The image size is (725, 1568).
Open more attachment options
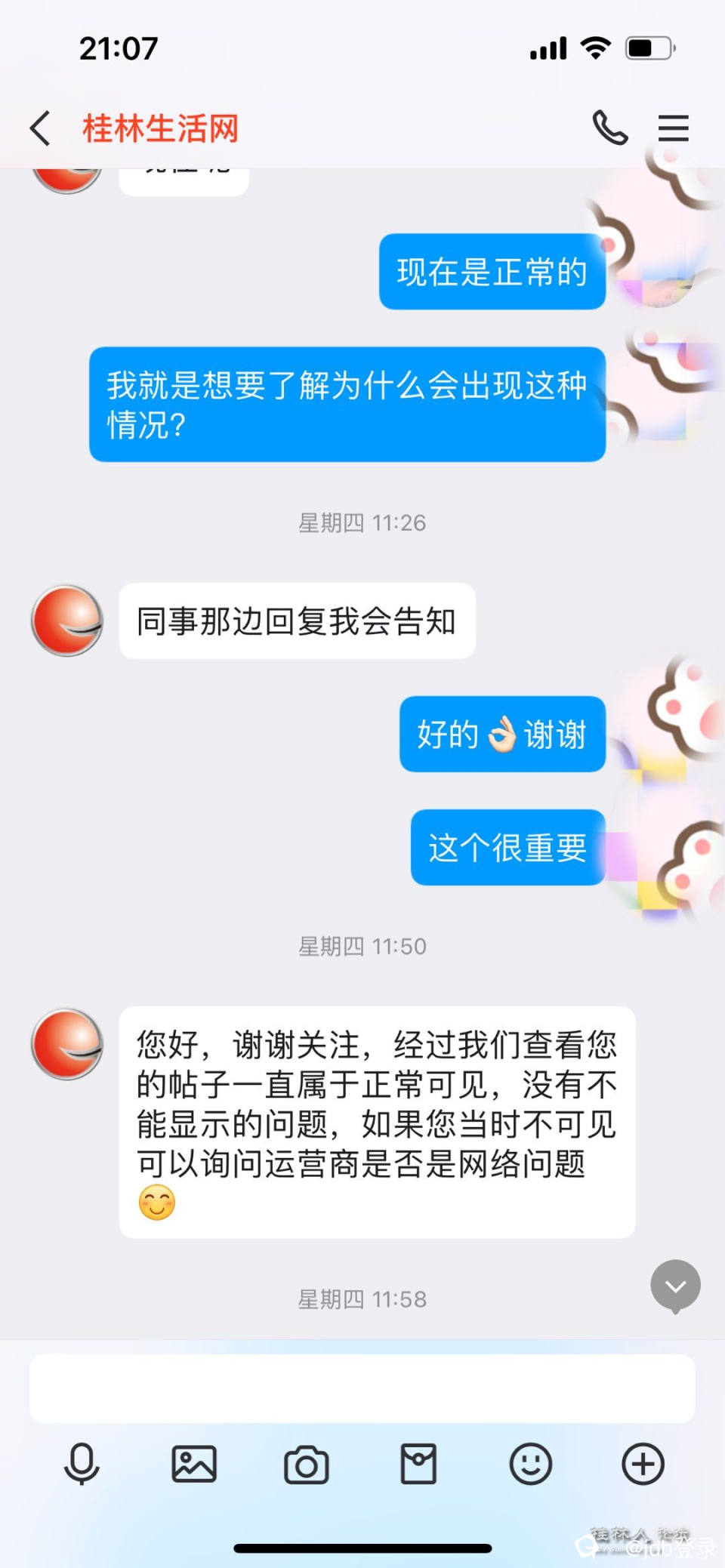[x=643, y=1464]
